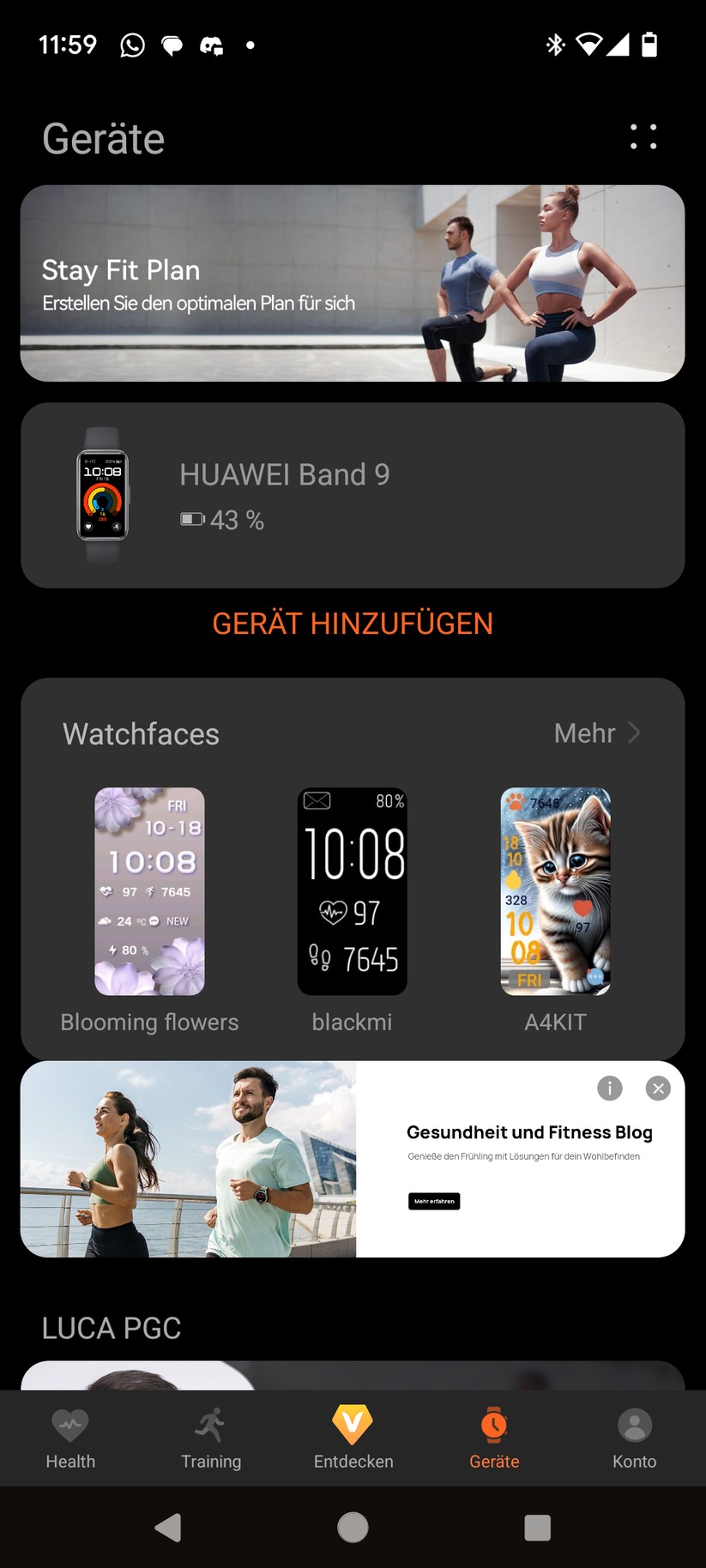Image resolution: width=706 pixels, height=1568 pixels.
Task: Tap the Mehr erfahren button
Action: point(434,1201)
